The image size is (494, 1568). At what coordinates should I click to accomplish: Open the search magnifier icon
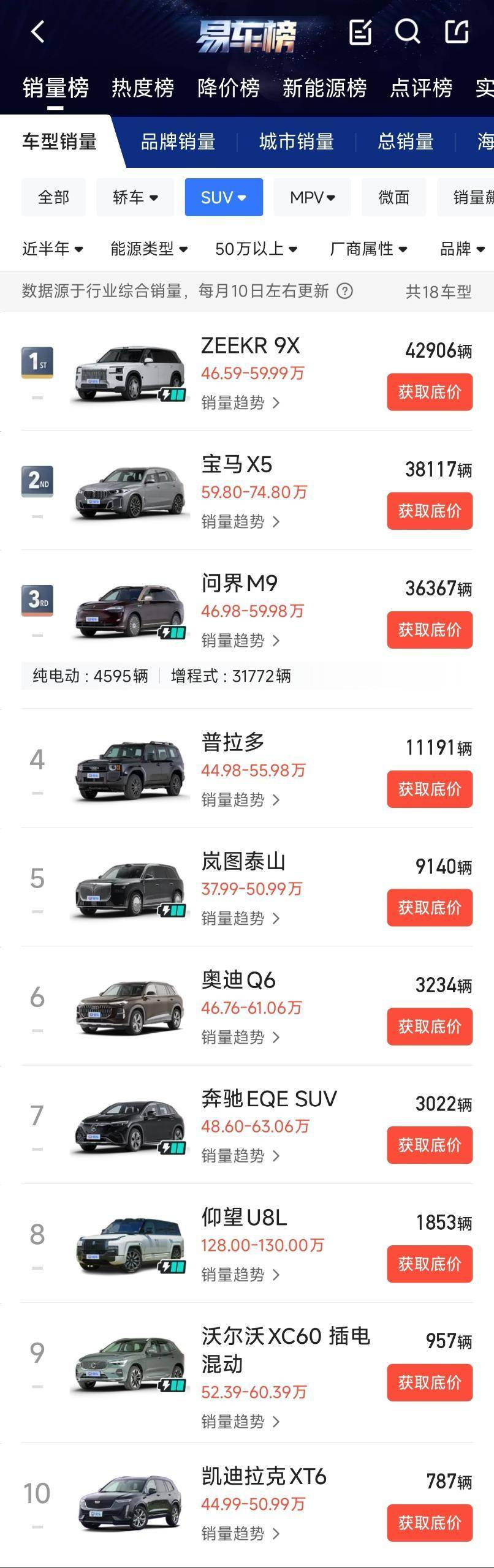pyautogui.click(x=408, y=31)
